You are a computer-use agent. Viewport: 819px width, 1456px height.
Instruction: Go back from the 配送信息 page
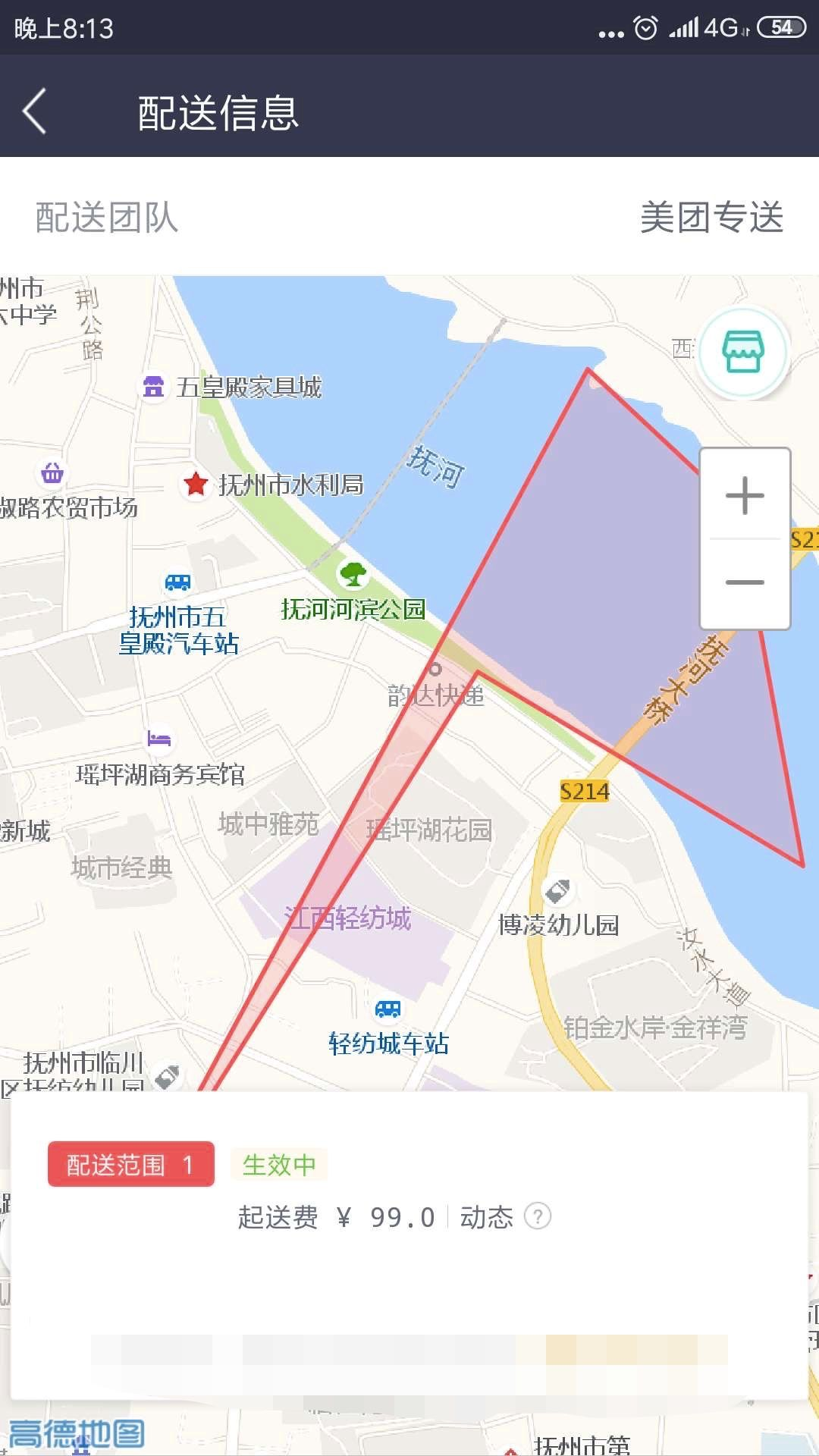point(35,111)
